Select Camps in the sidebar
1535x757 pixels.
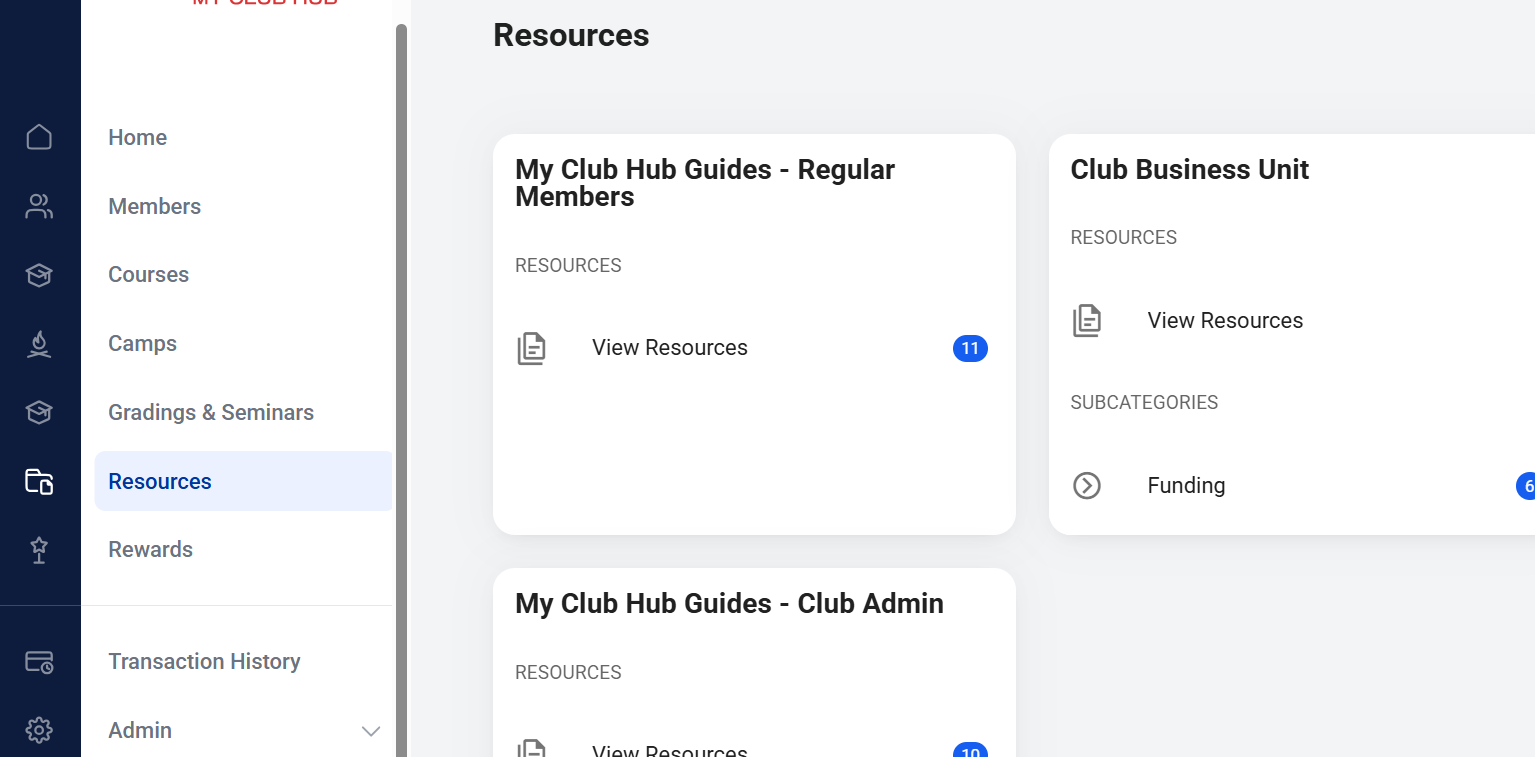[x=142, y=343]
